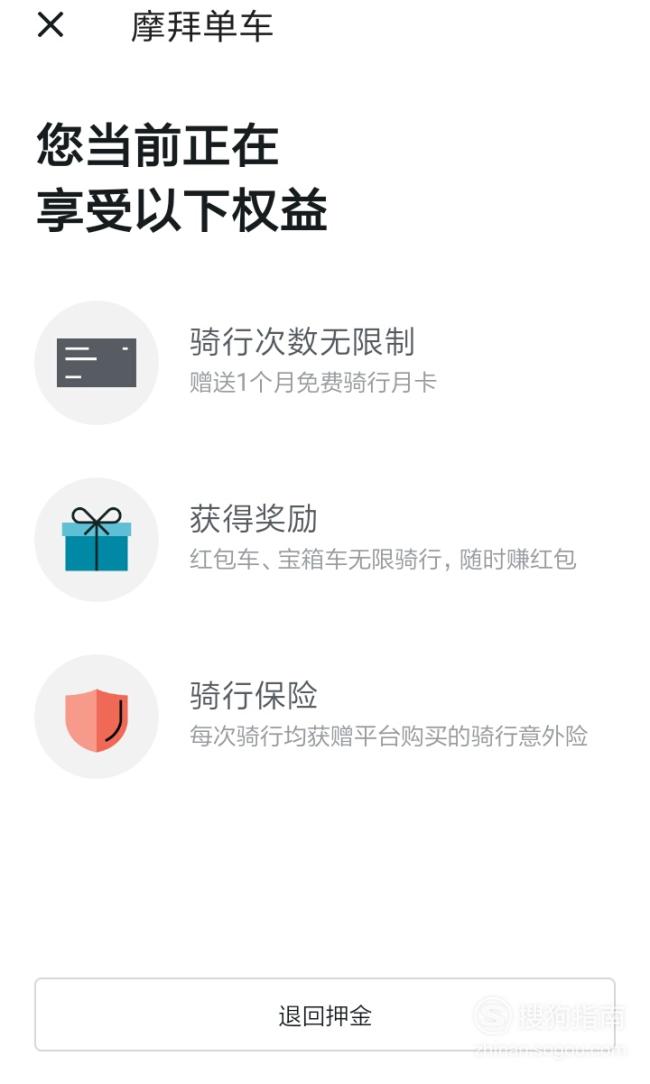Close the 摩拜单车 page with the X
The width and height of the screenshot is (650, 1084).
point(50,25)
